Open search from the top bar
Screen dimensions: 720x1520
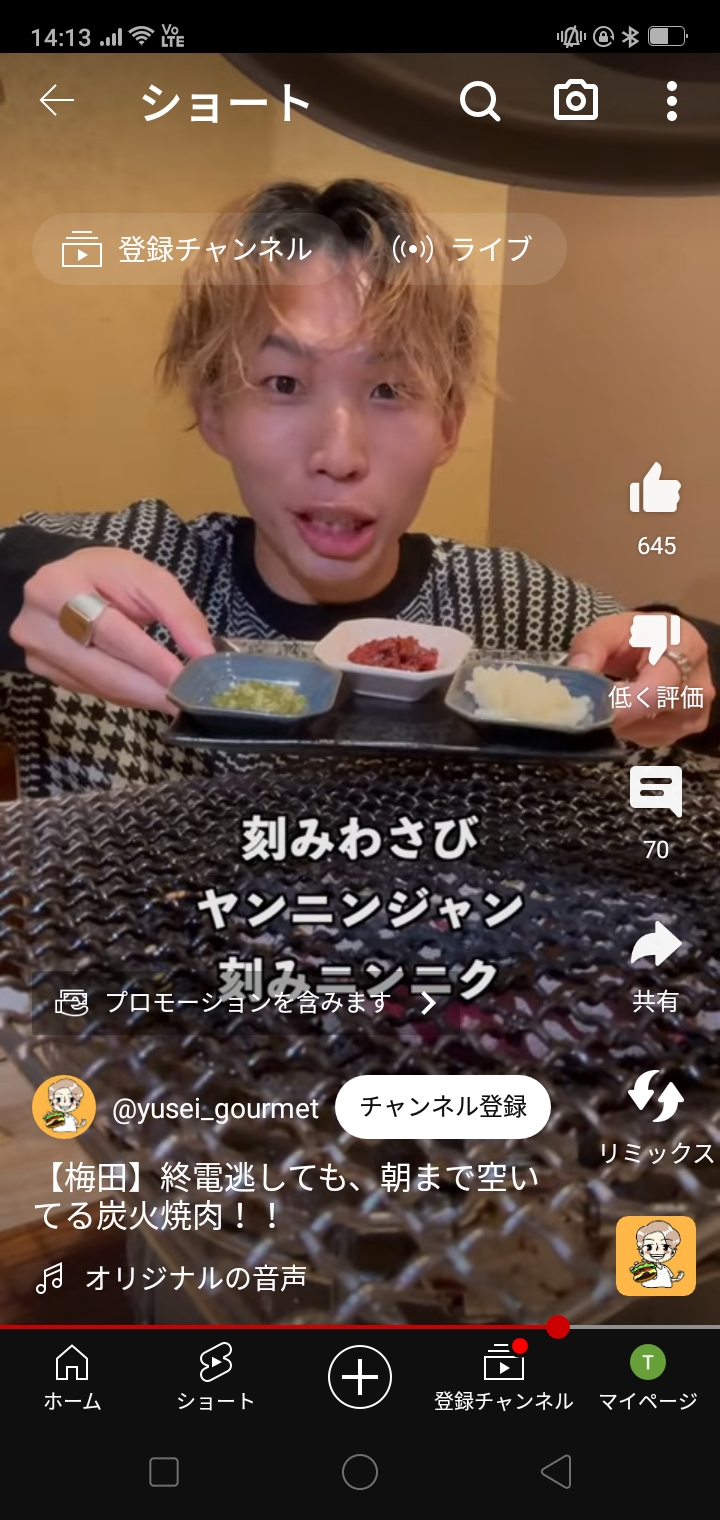pos(480,101)
